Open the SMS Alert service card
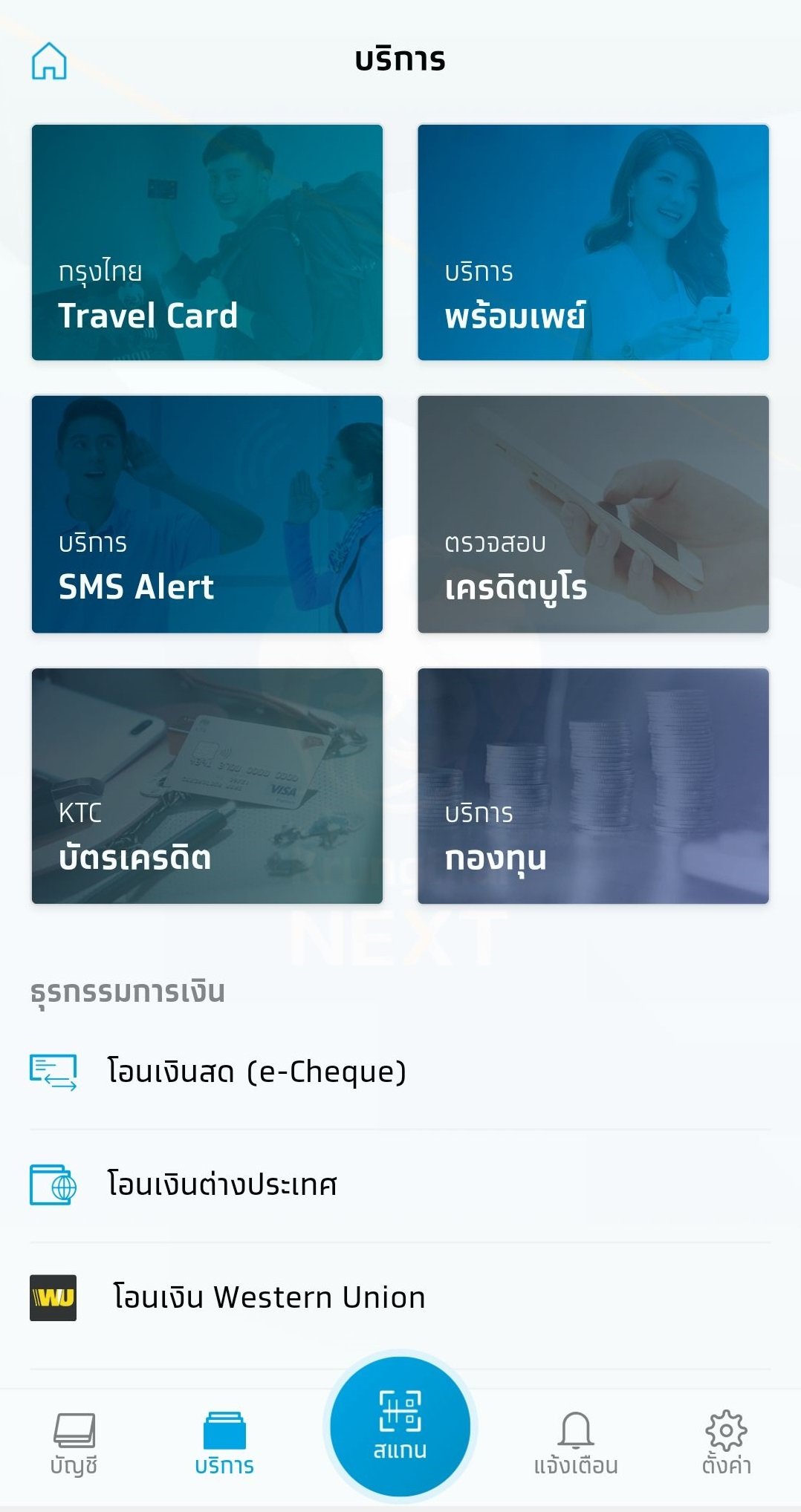Screen dimensions: 801x1512 [207, 514]
